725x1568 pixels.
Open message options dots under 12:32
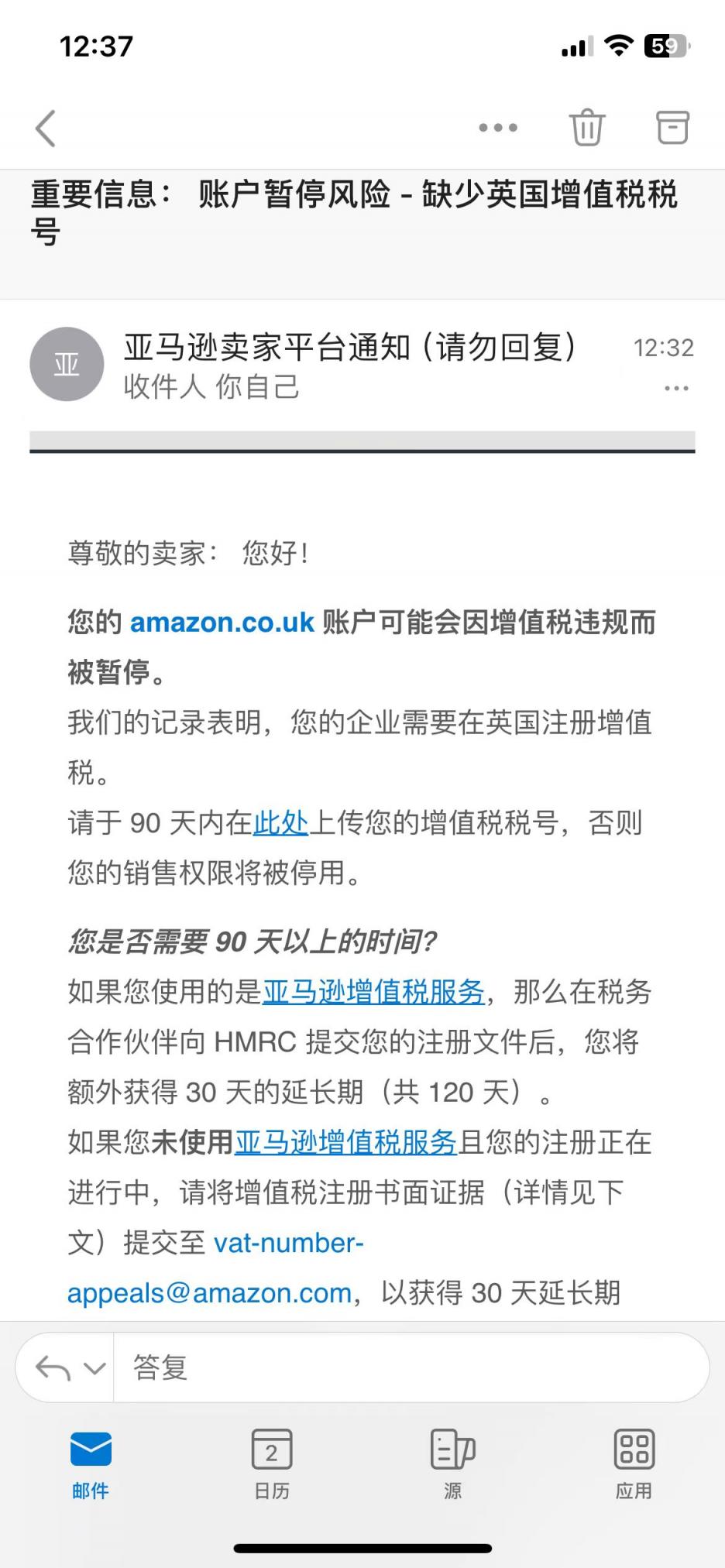[676, 388]
